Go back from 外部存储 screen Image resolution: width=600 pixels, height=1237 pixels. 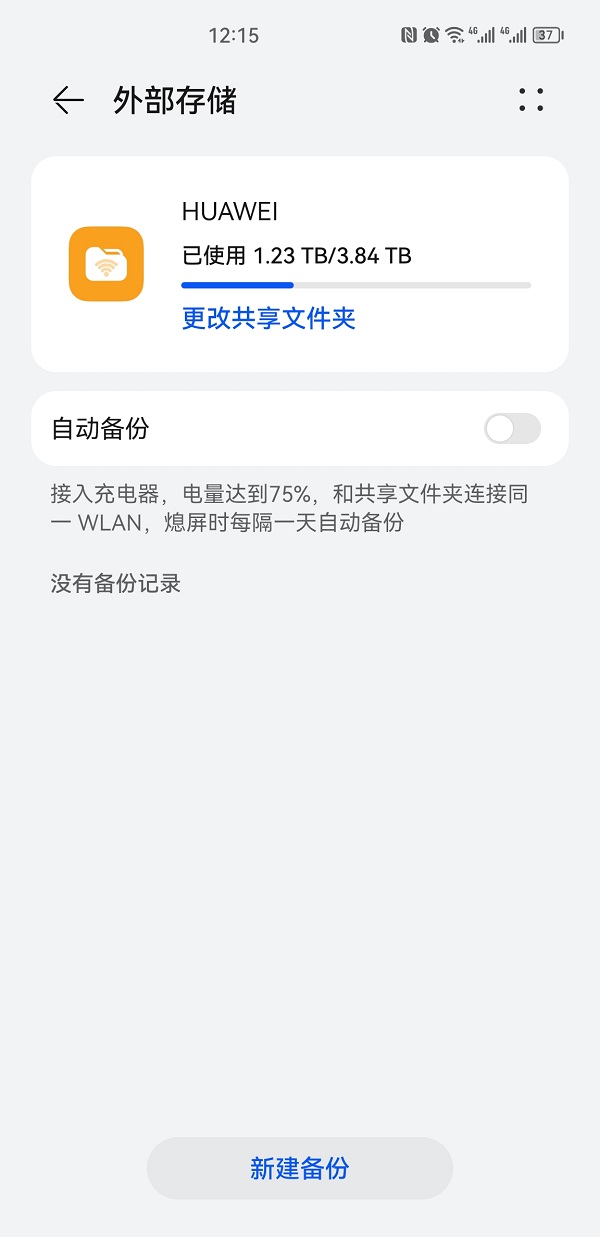[68, 100]
